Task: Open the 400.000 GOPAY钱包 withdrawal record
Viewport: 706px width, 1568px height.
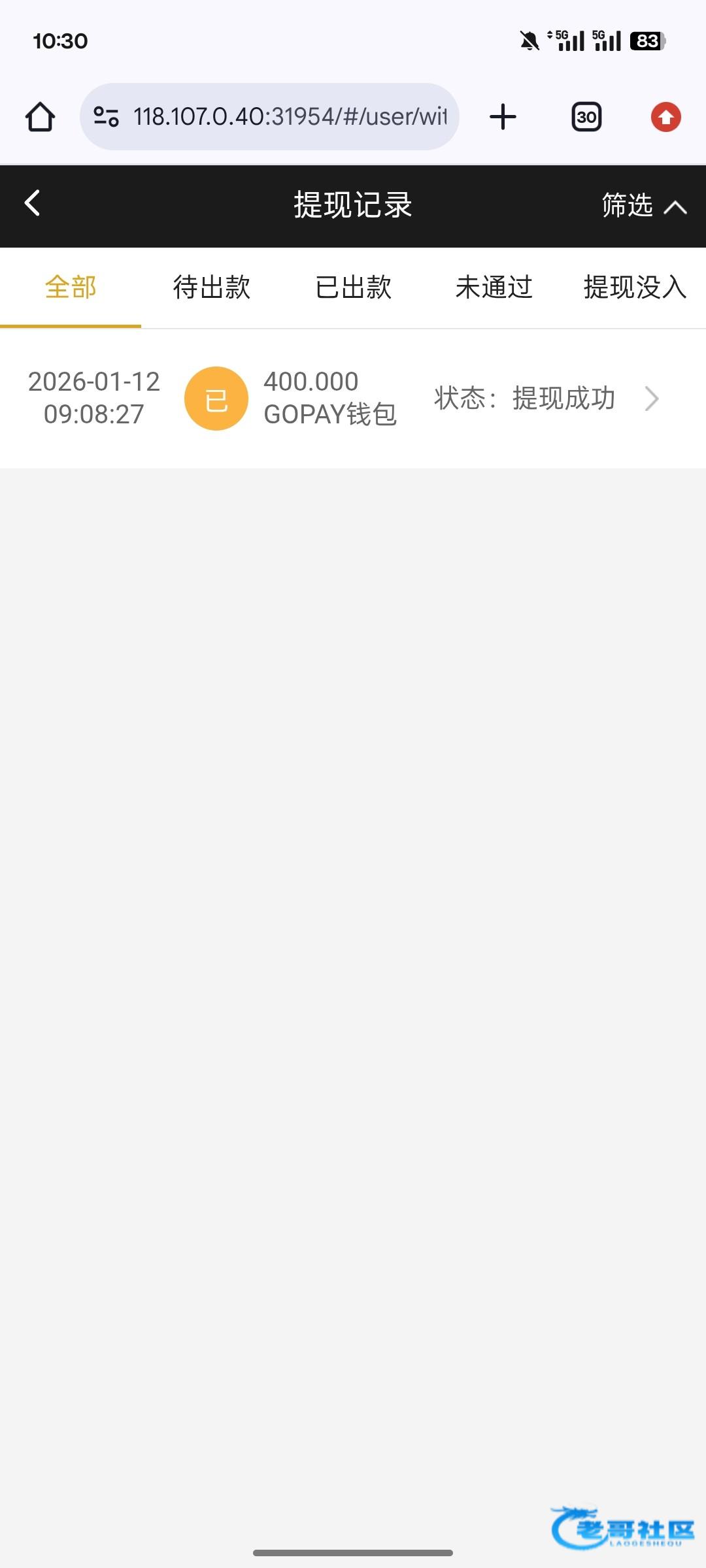Action: 353,399
